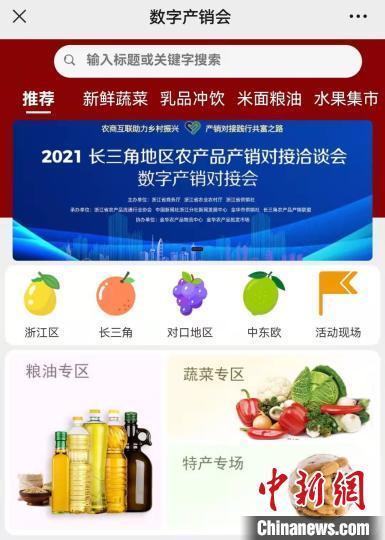The width and height of the screenshot is (385, 540).
Task: Go to the 水果集市 tab
Action: click(346, 99)
